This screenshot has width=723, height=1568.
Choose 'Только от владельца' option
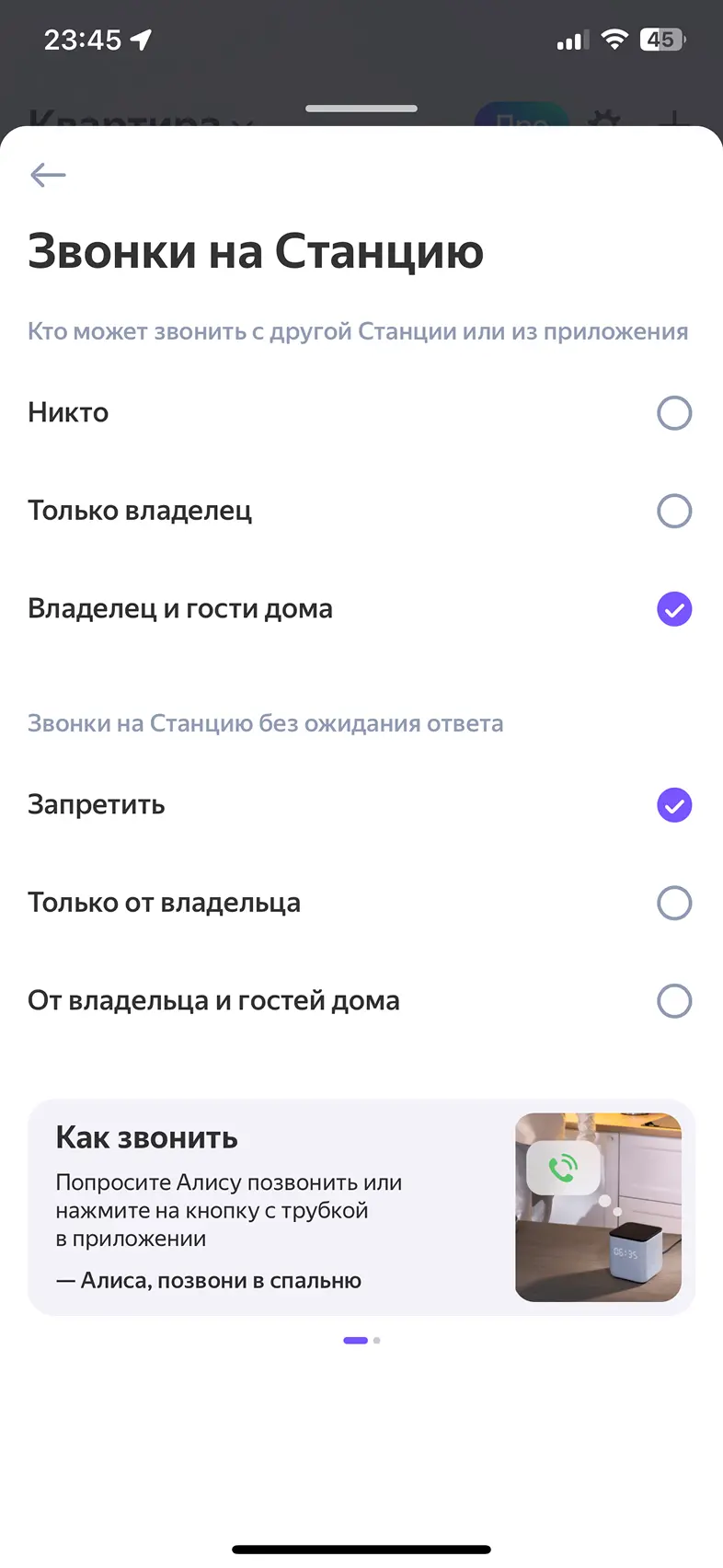coord(673,904)
